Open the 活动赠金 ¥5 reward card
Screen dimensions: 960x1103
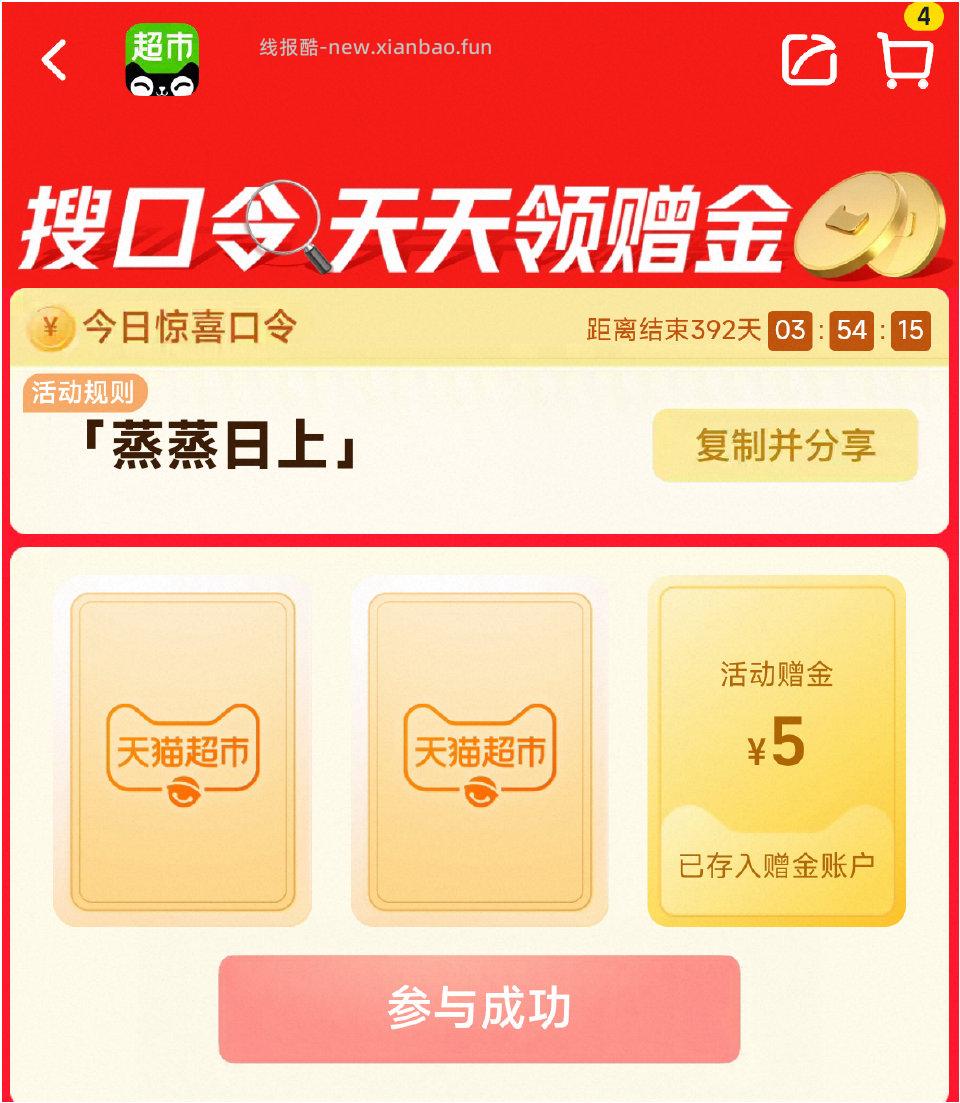[x=777, y=752]
